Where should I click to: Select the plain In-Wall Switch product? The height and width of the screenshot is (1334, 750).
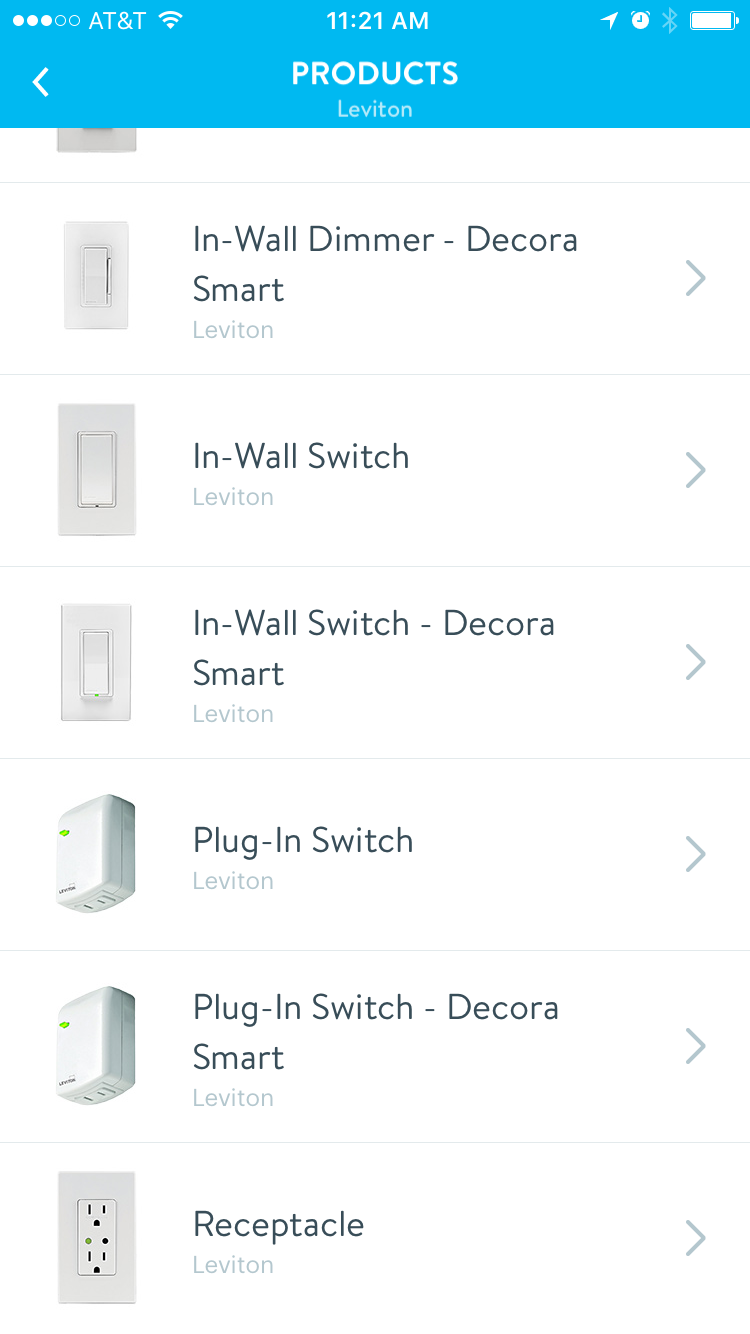pyautogui.click(x=375, y=471)
